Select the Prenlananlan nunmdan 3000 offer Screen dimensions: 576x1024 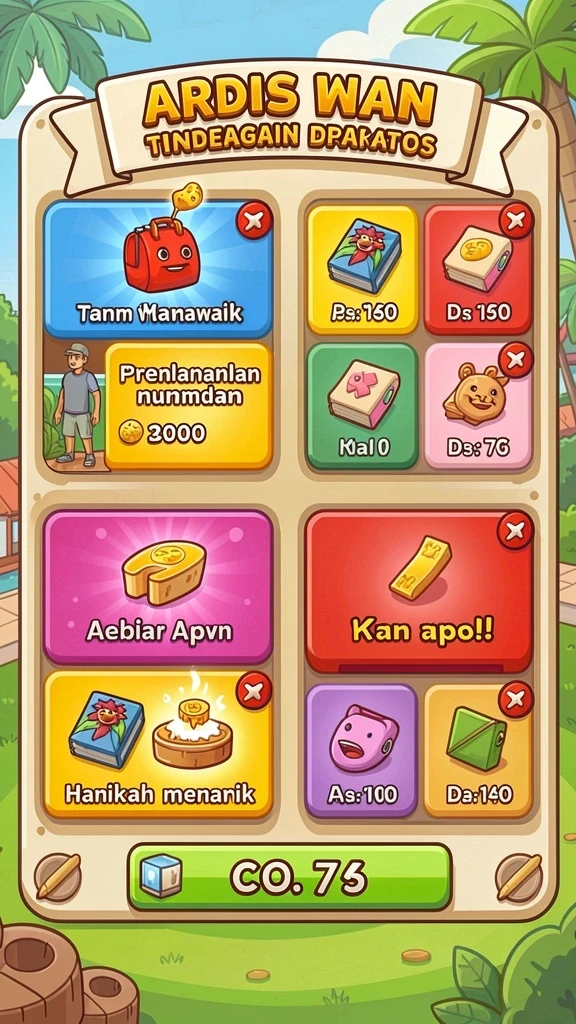click(188, 406)
